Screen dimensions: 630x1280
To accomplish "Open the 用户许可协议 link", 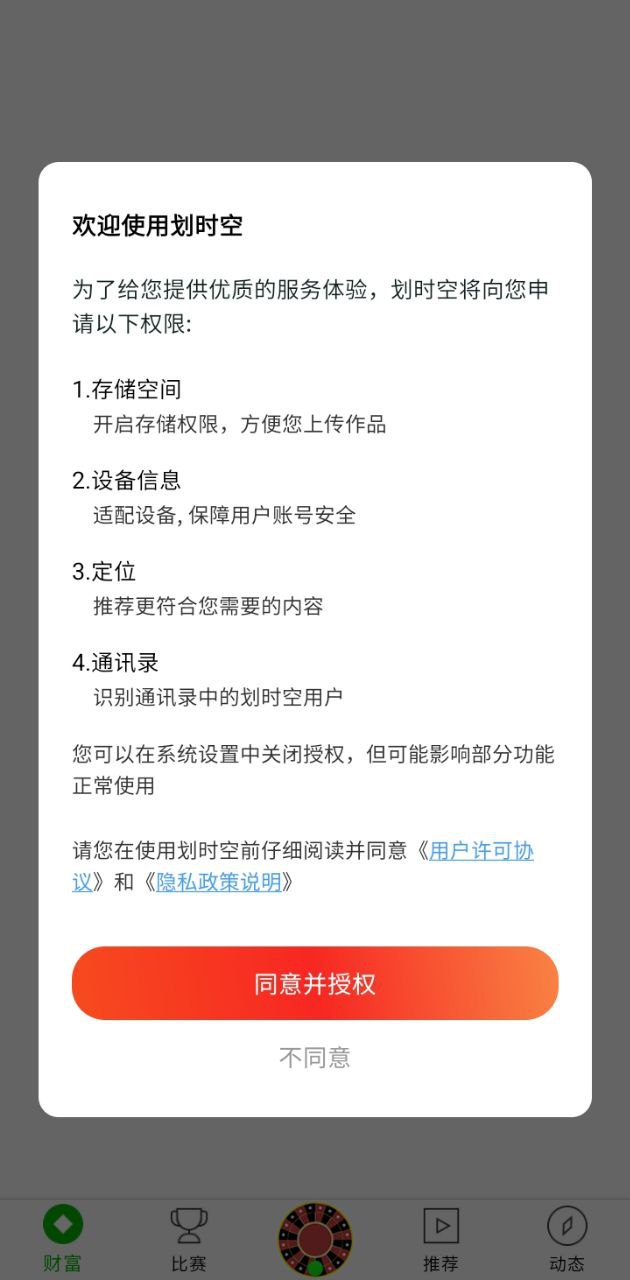I will (x=481, y=851).
